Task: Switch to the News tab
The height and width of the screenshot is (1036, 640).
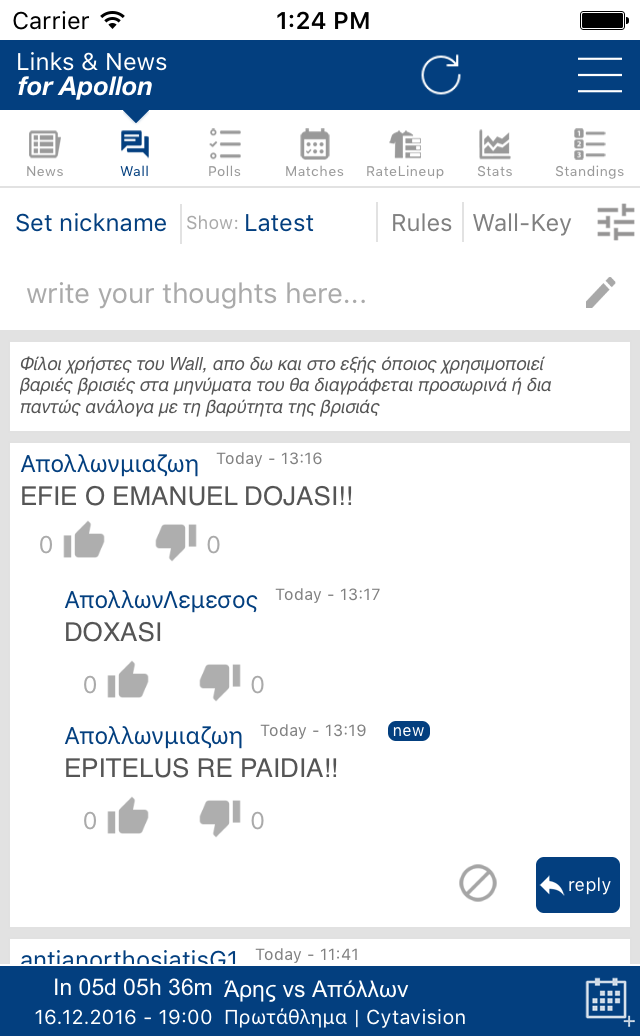Action: pyautogui.click(x=45, y=153)
